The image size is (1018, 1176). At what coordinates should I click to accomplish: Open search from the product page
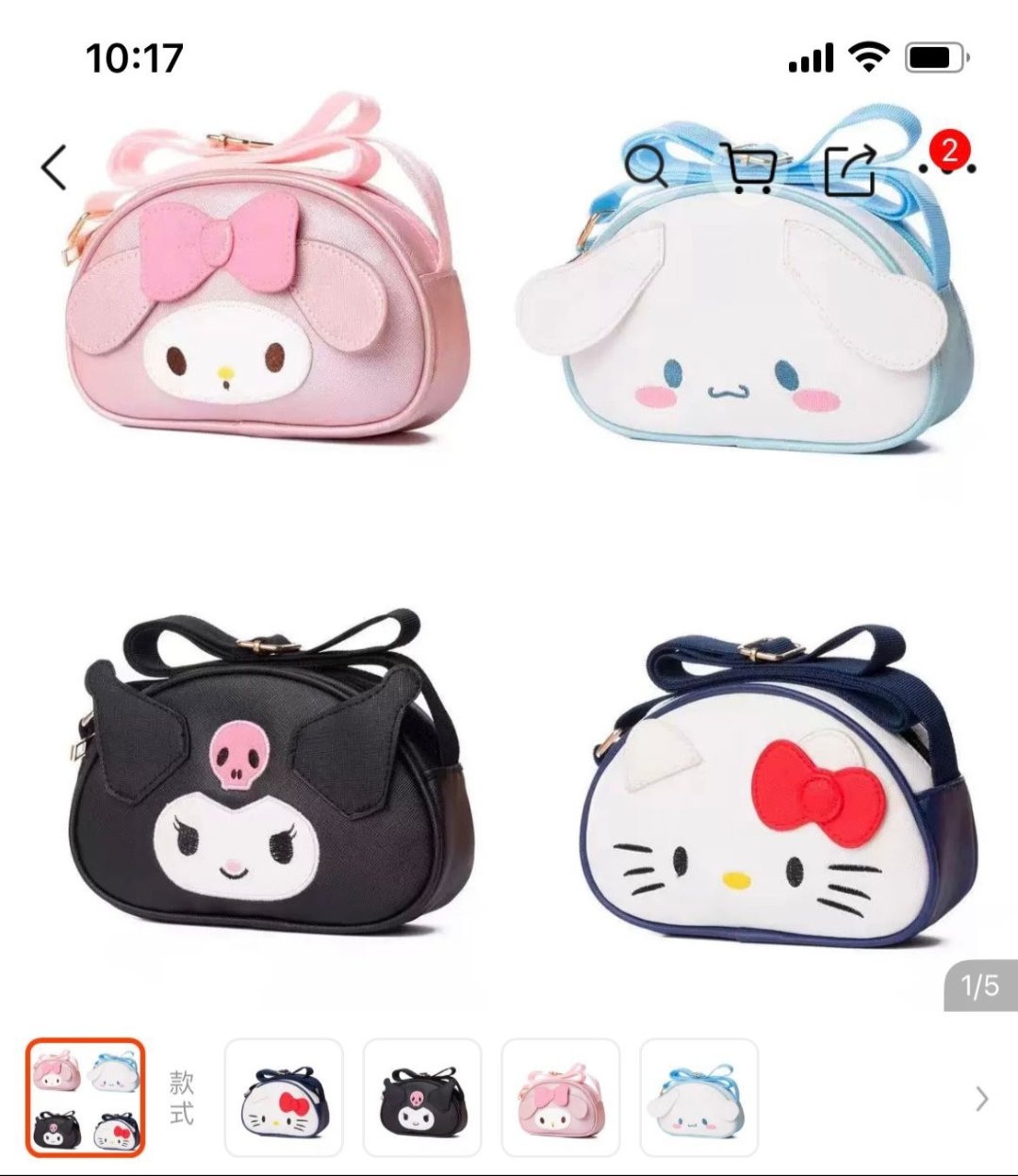click(647, 168)
